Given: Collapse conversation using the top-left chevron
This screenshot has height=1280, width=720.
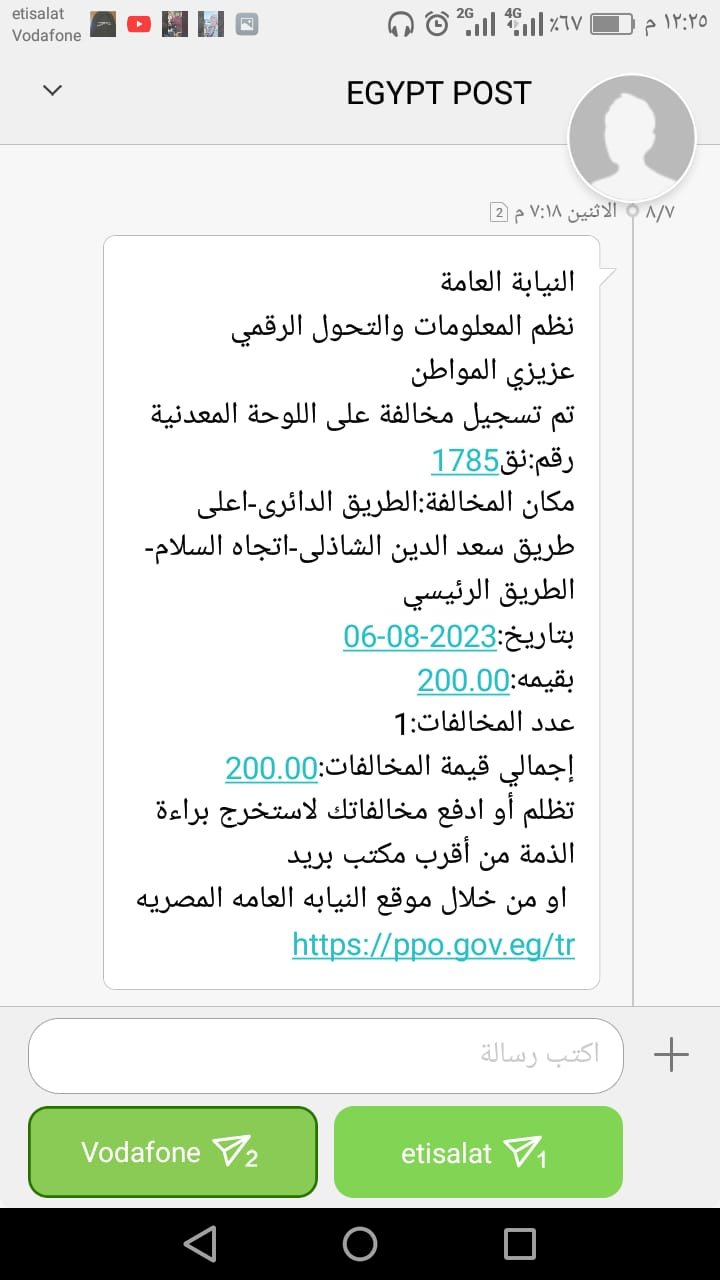Looking at the screenshot, I should point(52,90).
